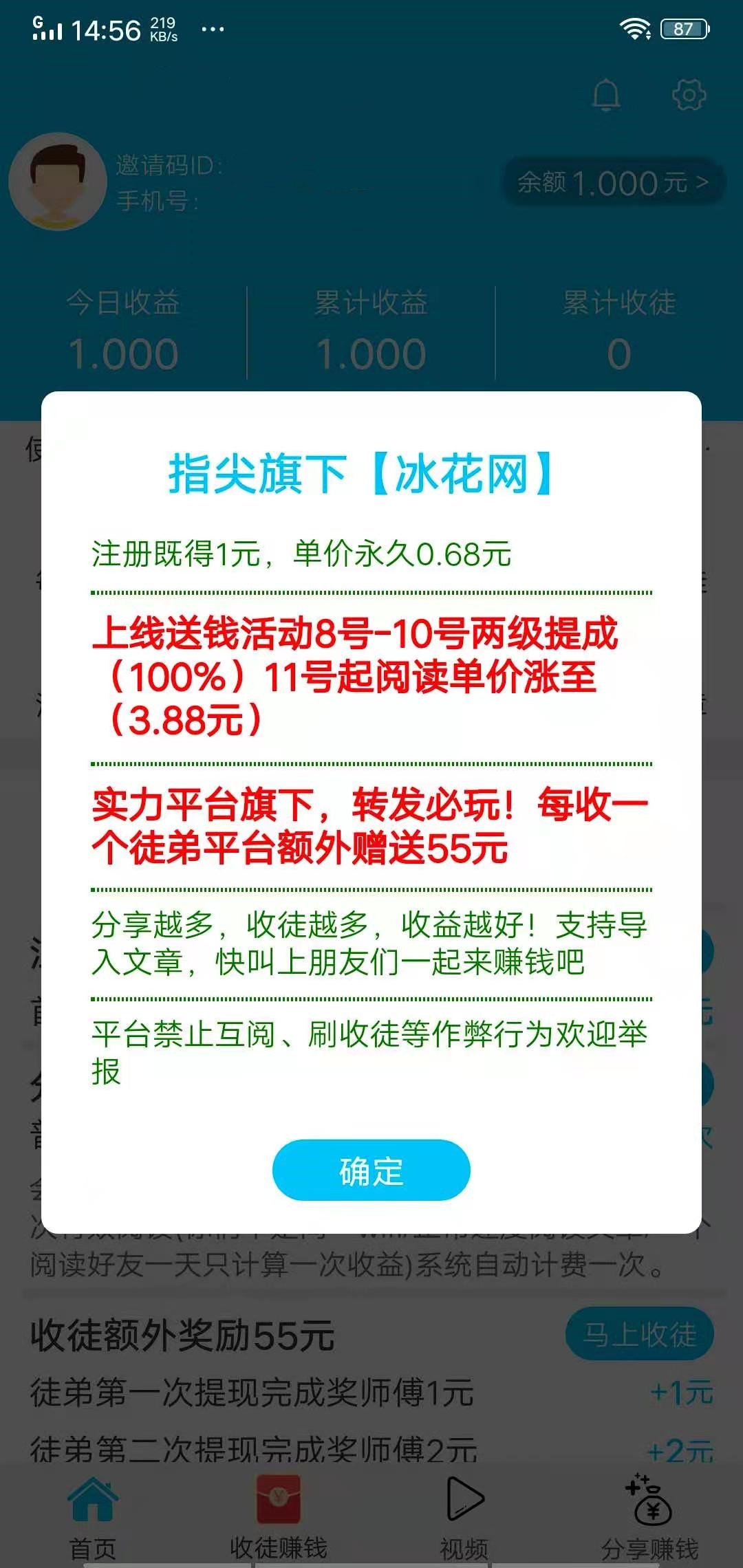Tap the Wi-Fi status icon

click(634, 28)
